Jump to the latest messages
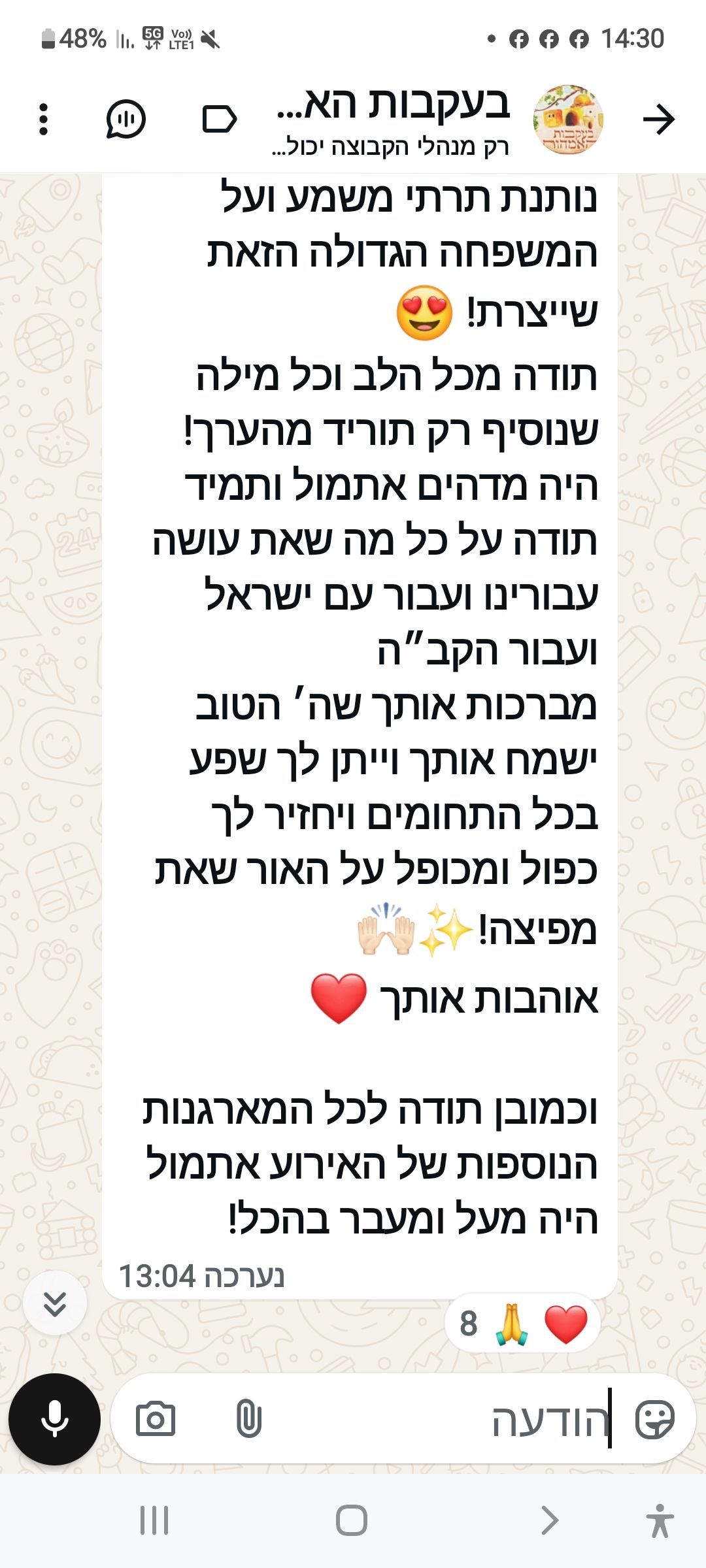Viewport: 706px width, 1568px height. click(55, 1303)
